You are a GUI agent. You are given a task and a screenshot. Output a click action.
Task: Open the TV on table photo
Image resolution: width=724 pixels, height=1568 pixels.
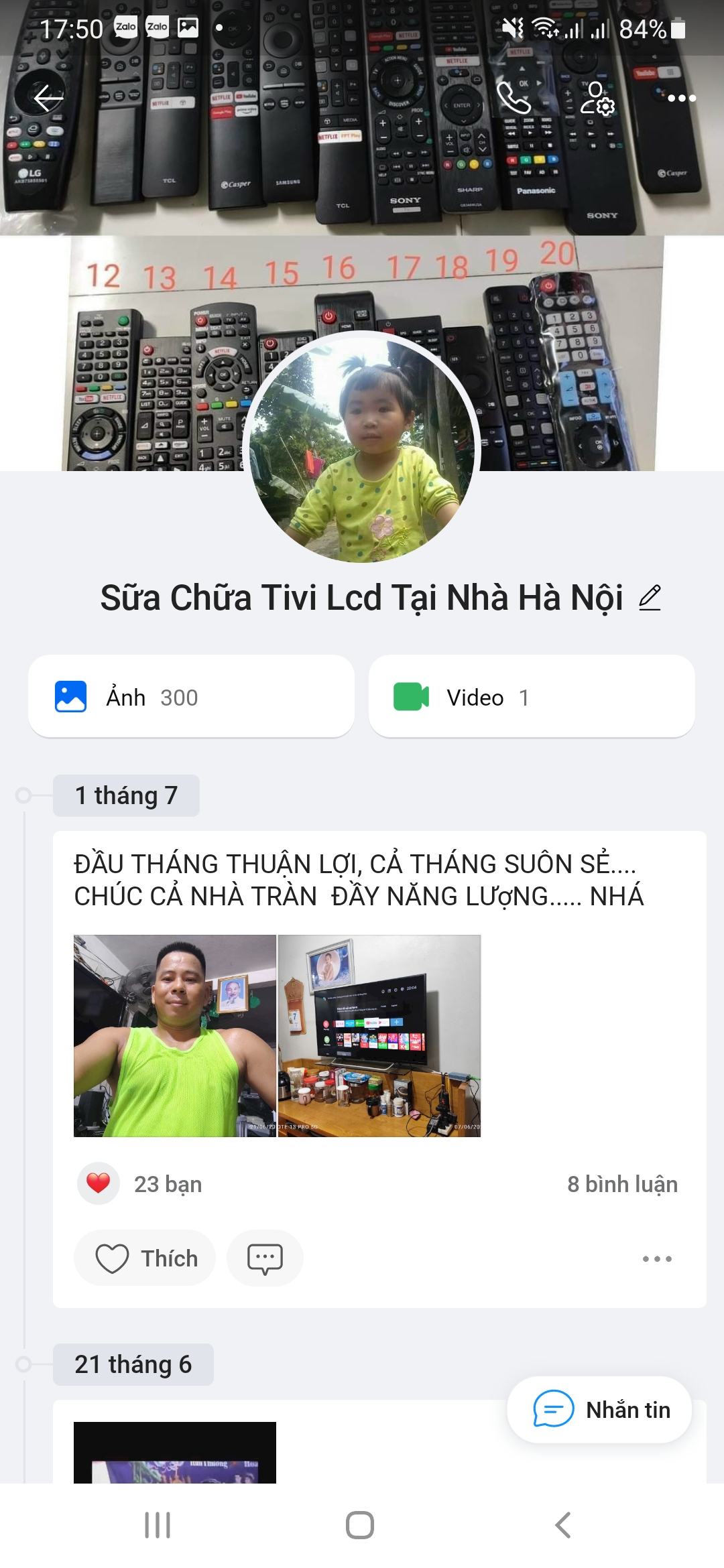coord(379,1035)
